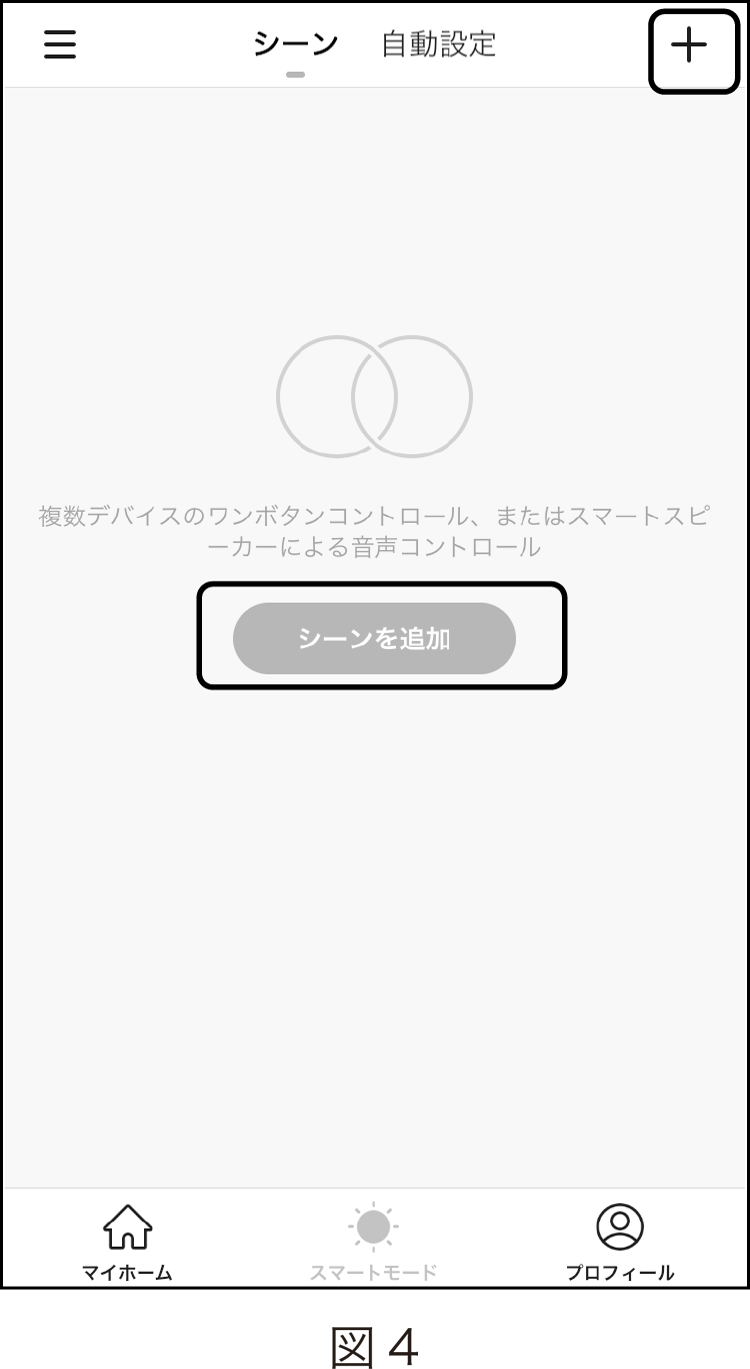Open the プロフィール tab
The width and height of the screenshot is (750, 1369).
pos(620,1240)
